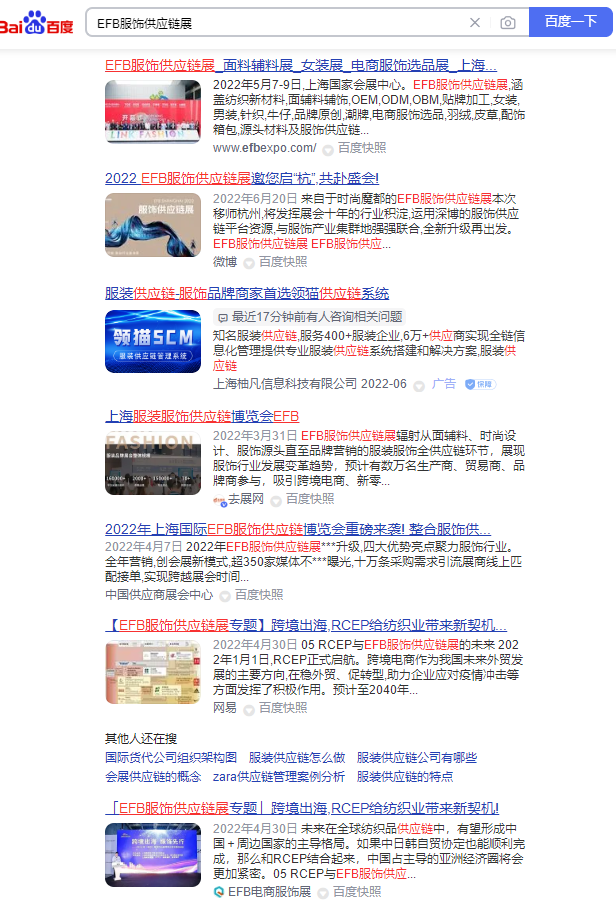Open 「EFB服饰供应链展专题」跨境出海 result
Image resolution: width=616 pixels, height=908 pixels.
[302, 807]
